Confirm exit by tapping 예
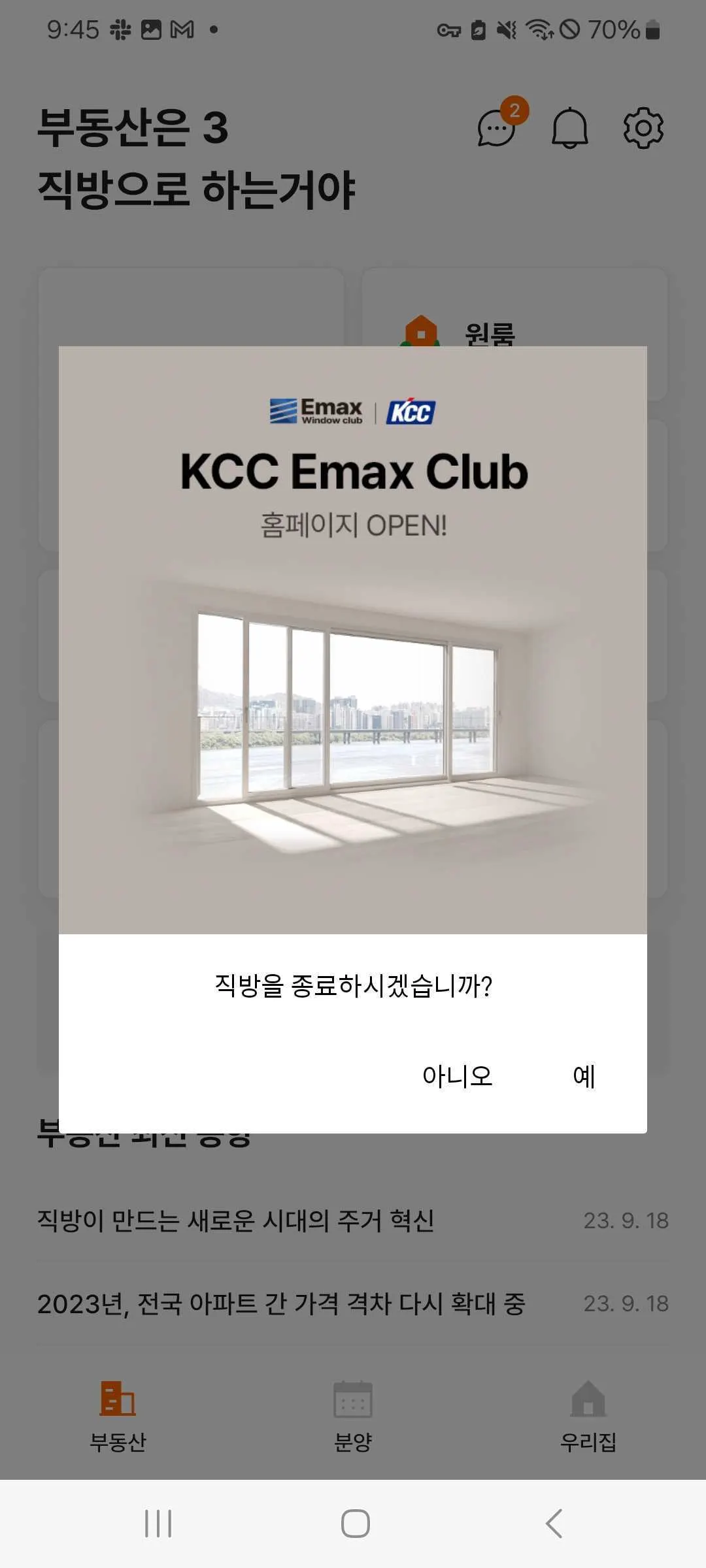Screen dimensions: 706x1568 584,1076
